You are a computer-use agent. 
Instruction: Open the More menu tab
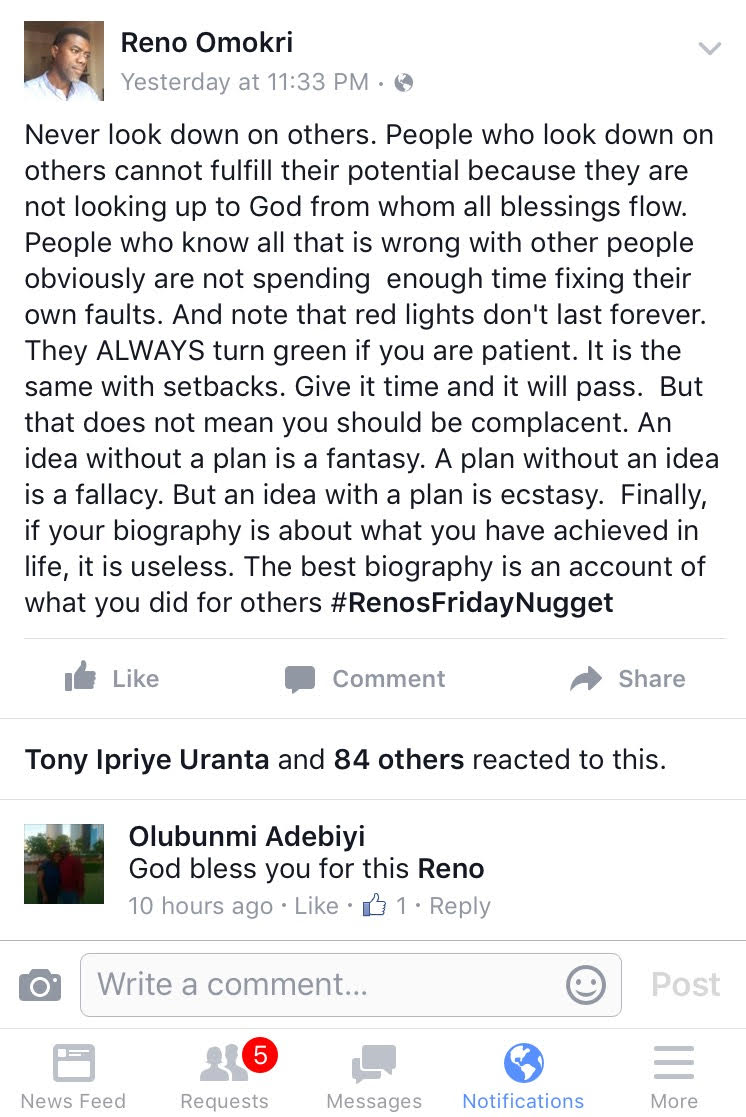[x=673, y=1075]
